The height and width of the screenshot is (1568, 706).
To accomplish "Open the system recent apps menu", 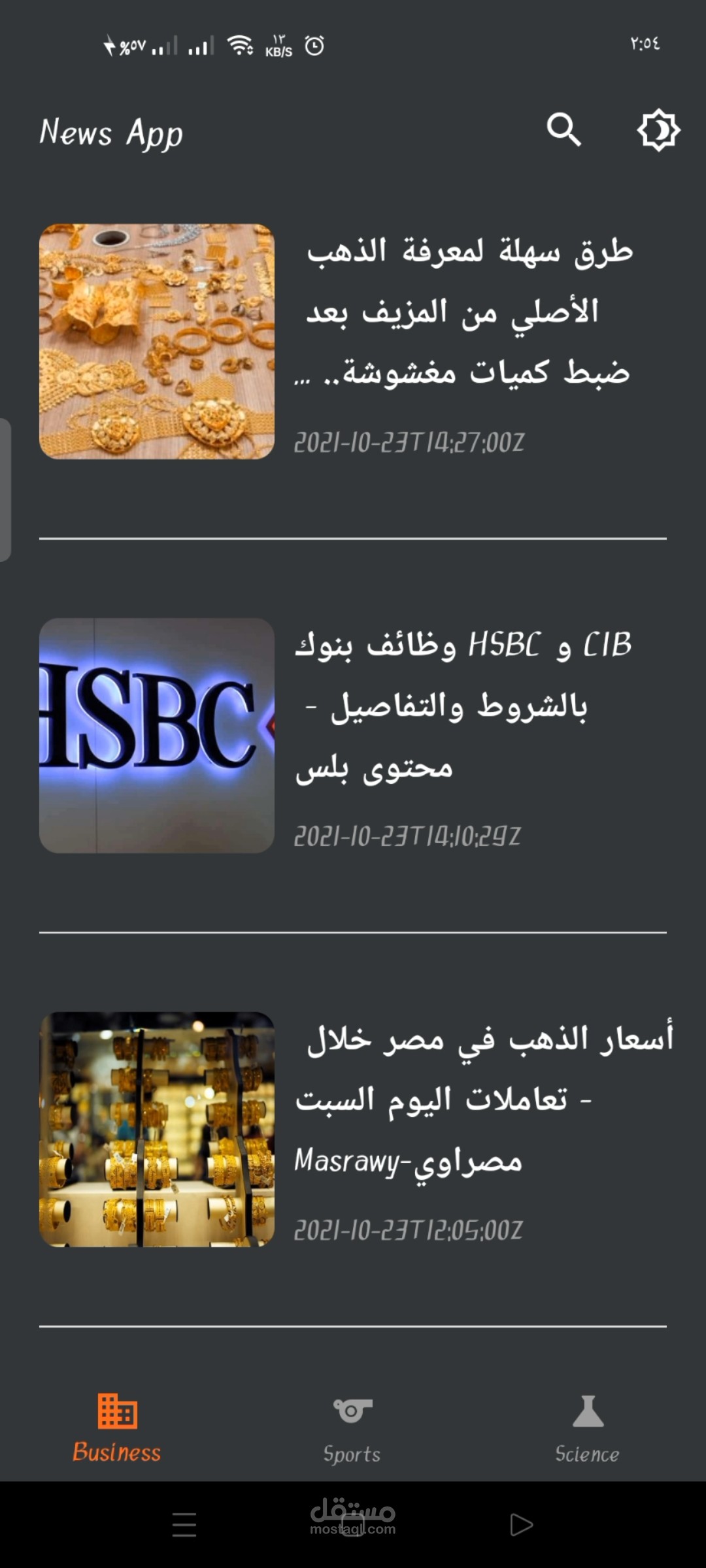I will (184, 1525).
